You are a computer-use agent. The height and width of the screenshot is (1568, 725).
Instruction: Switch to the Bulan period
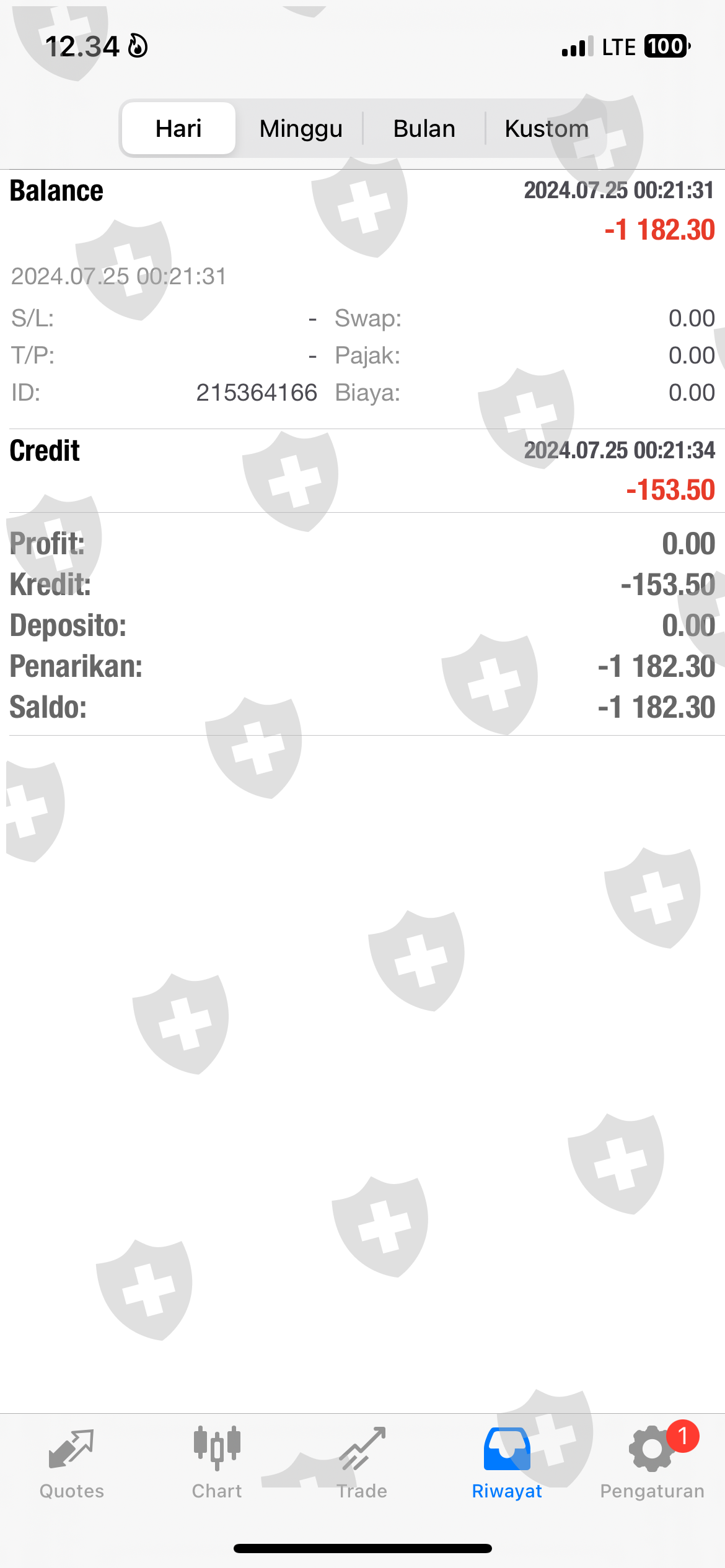[424, 129]
